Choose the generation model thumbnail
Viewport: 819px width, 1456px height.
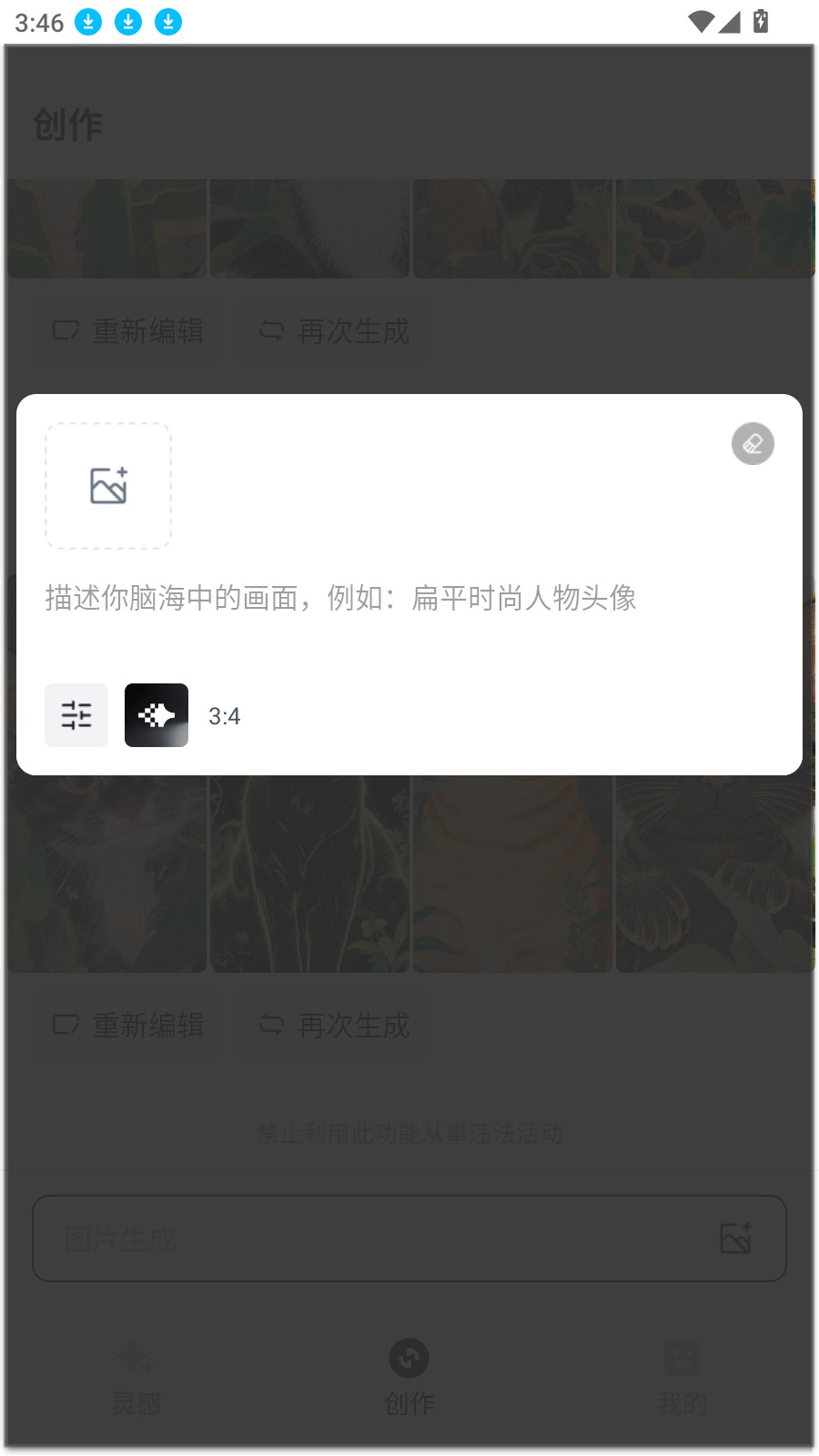coord(157,715)
